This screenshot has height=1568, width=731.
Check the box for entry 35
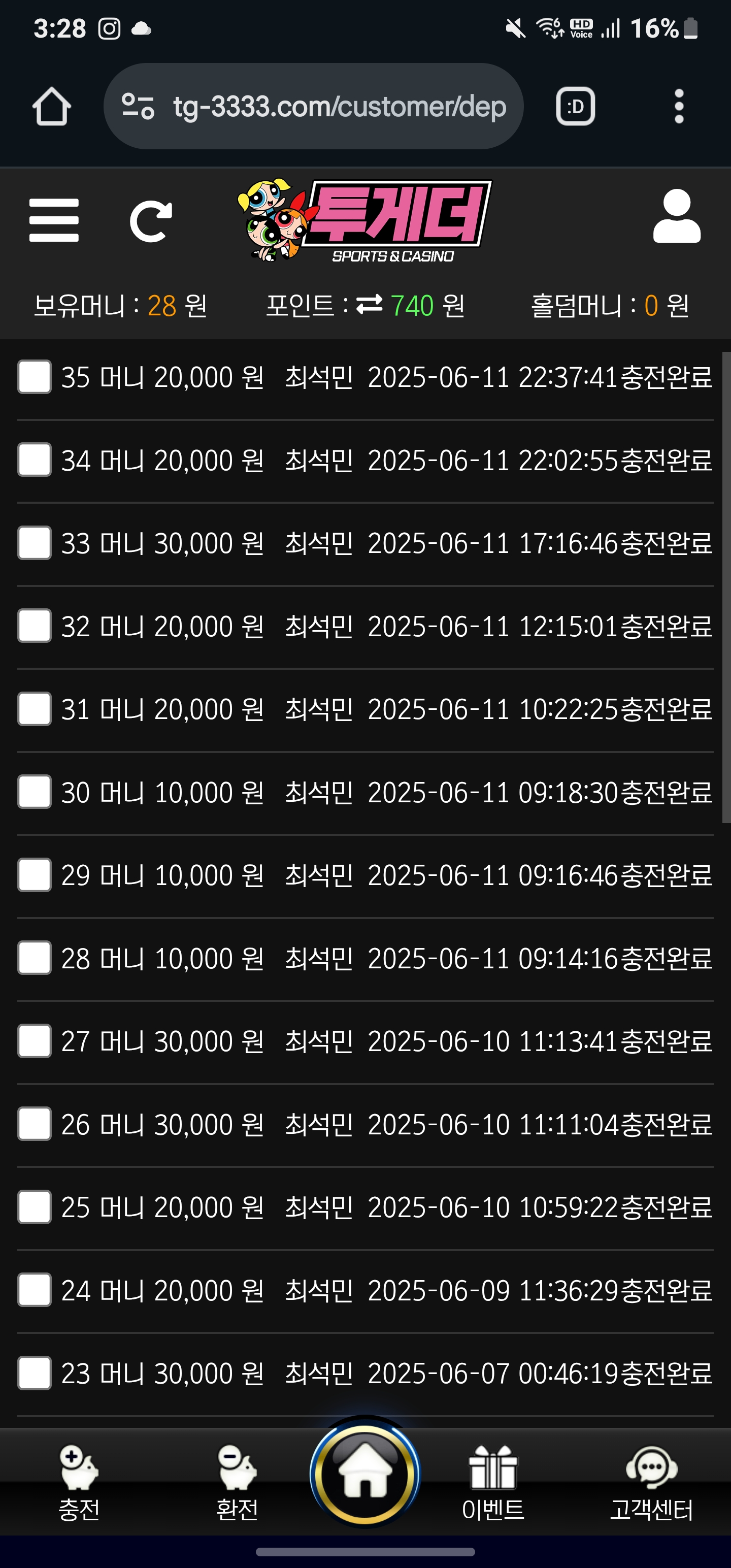pyautogui.click(x=34, y=377)
